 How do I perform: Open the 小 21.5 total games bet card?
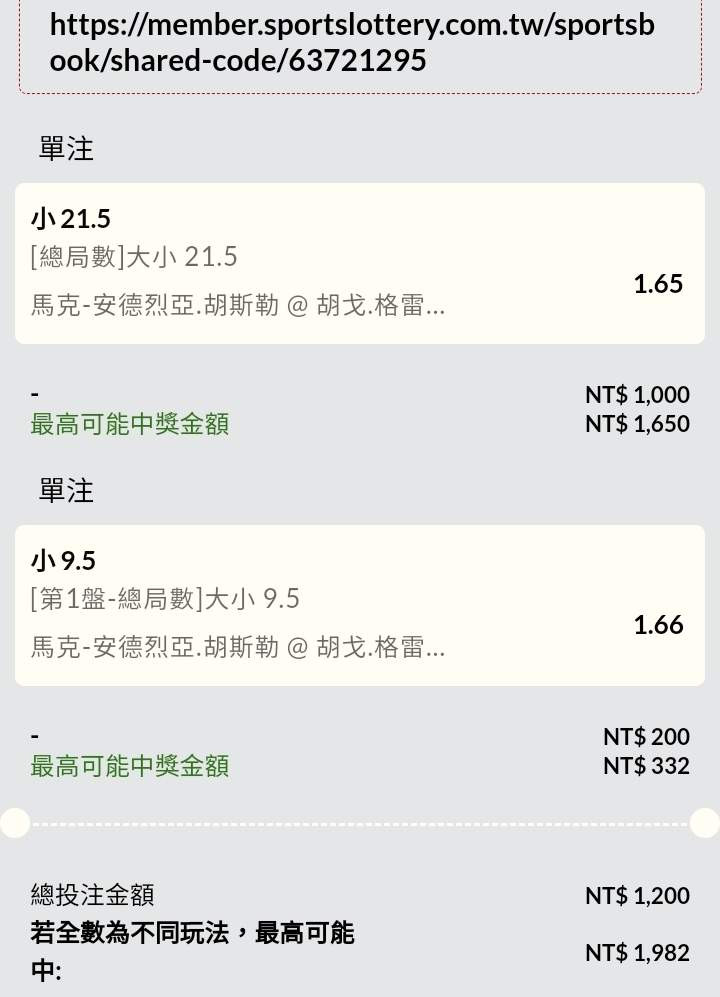pyautogui.click(x=359, y=263)
